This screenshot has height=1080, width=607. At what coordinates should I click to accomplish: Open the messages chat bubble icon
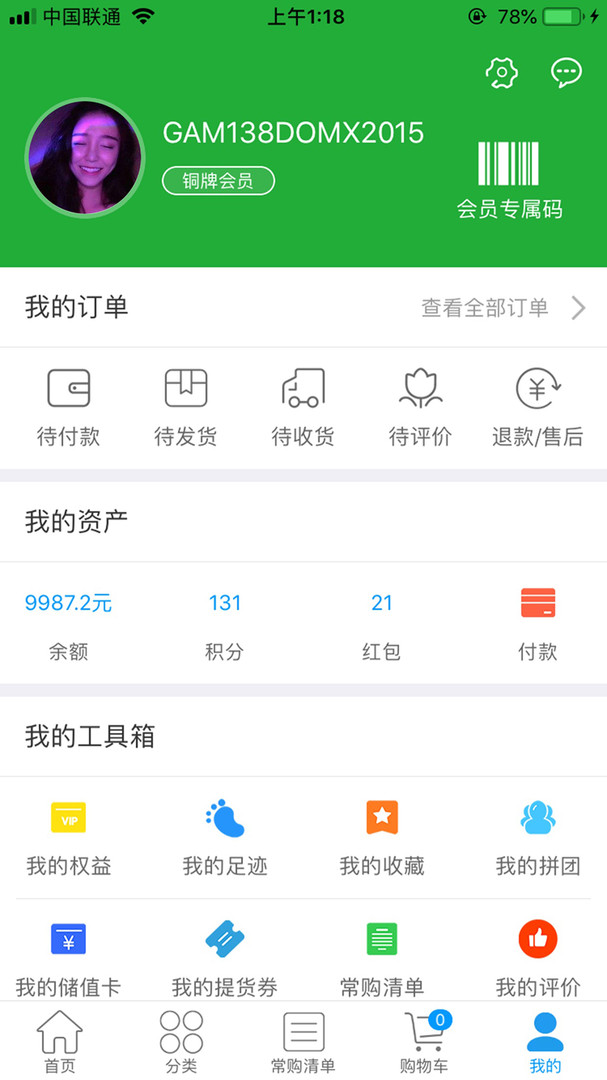566,72
